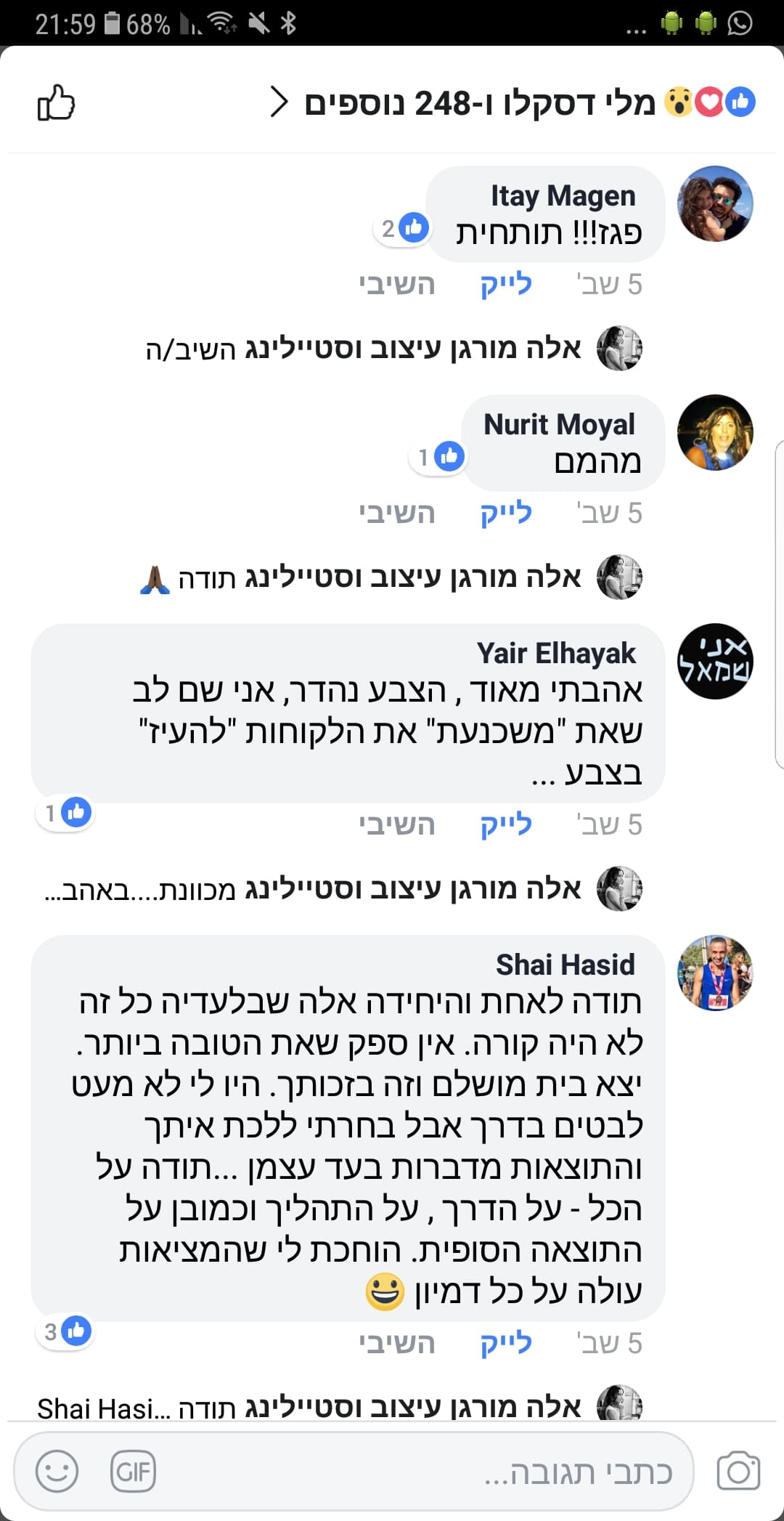Open the emoji picker

(x=57, y=1472)
